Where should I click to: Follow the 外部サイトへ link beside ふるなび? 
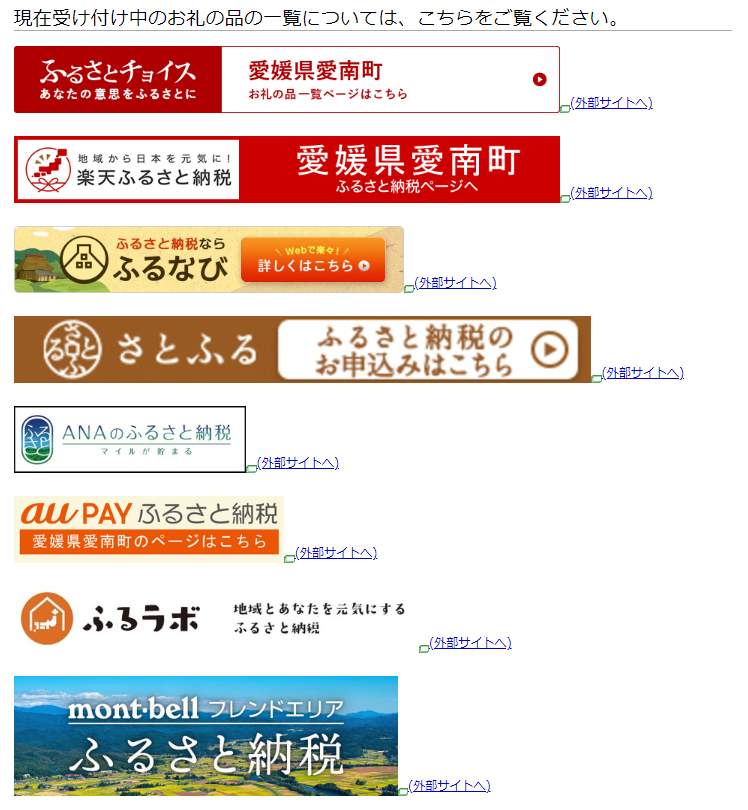455,283
